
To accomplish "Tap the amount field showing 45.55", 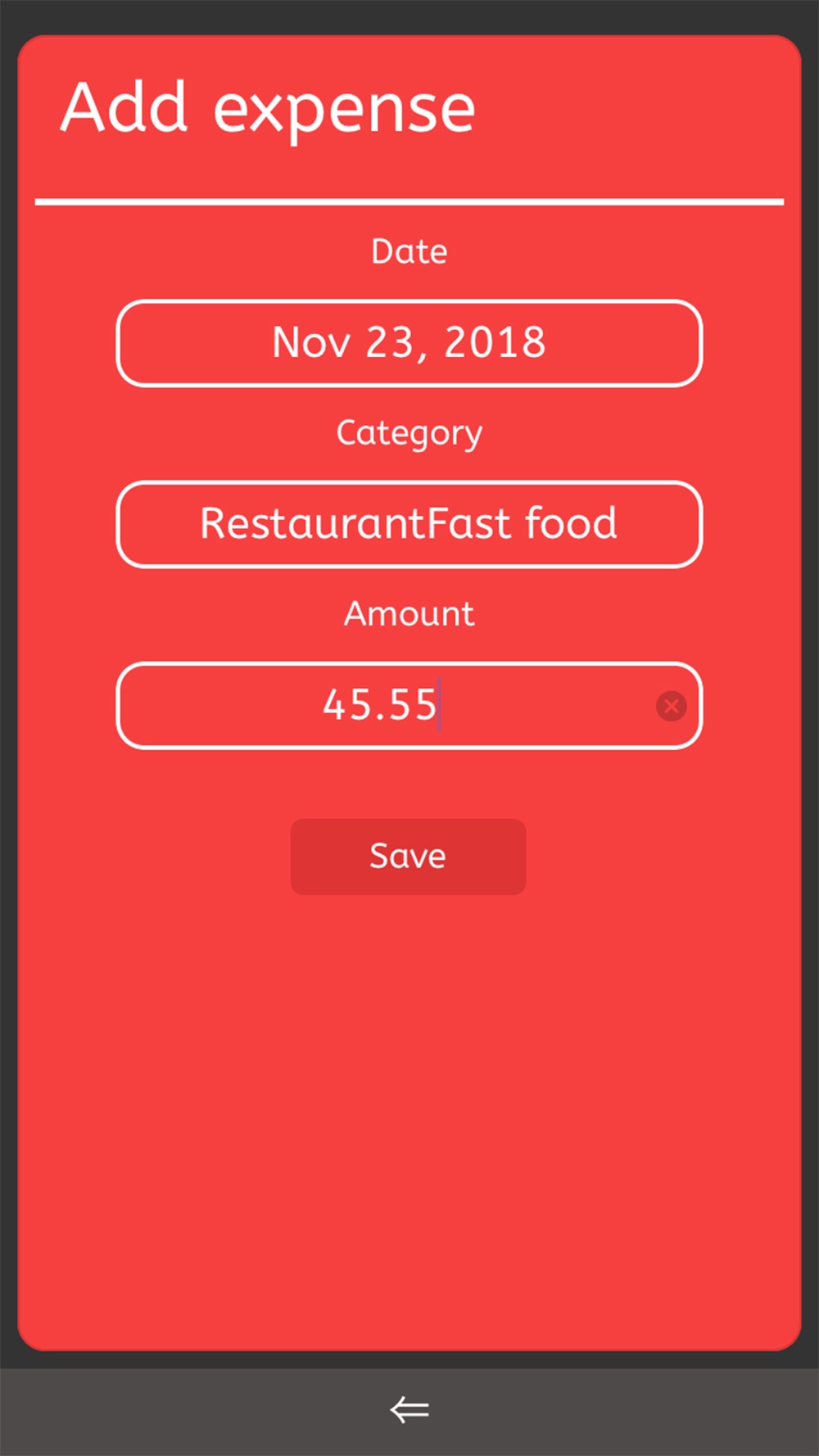I will click(409, 705).
